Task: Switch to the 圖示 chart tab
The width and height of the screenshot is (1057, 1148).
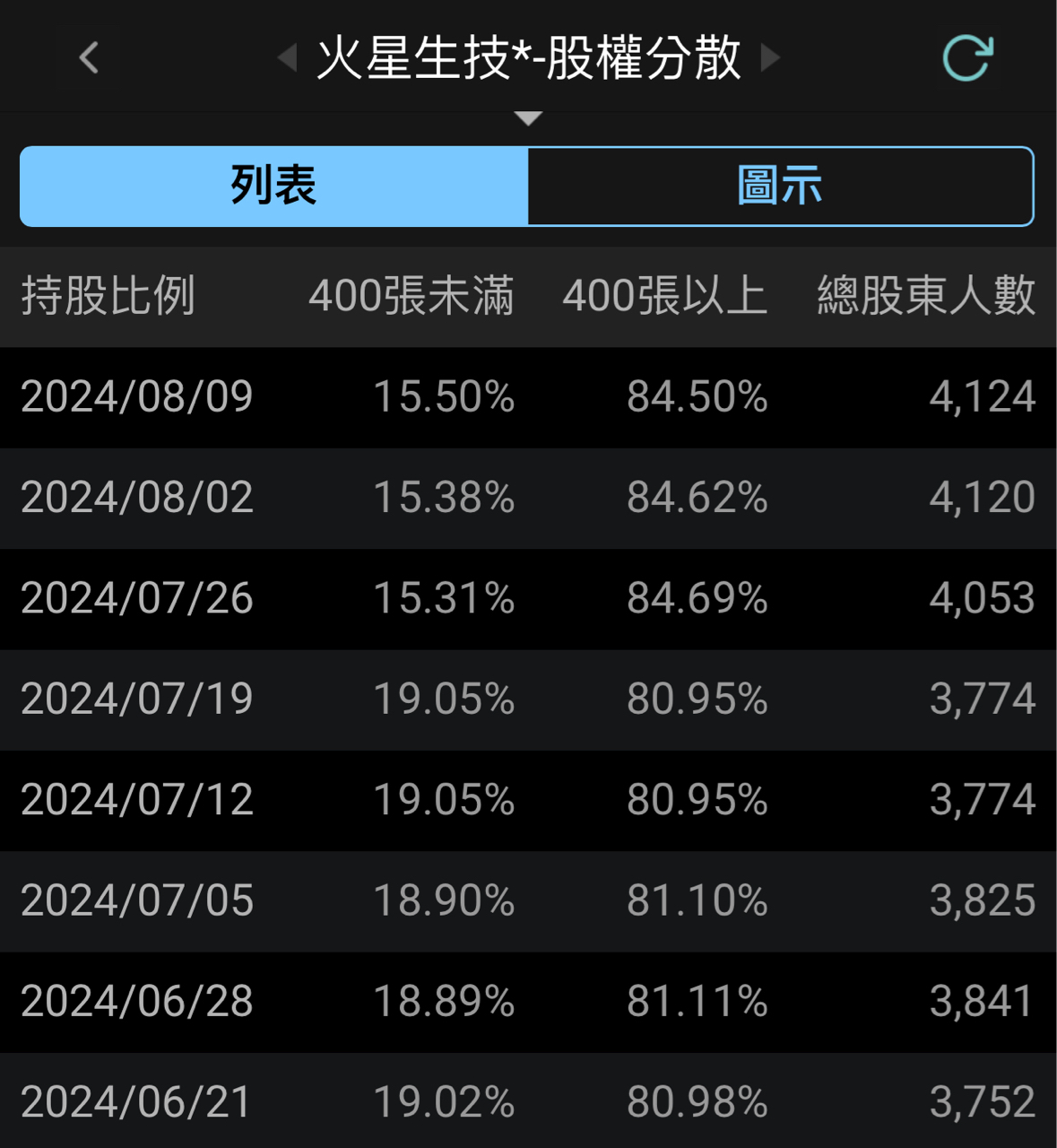Action: 780,186
